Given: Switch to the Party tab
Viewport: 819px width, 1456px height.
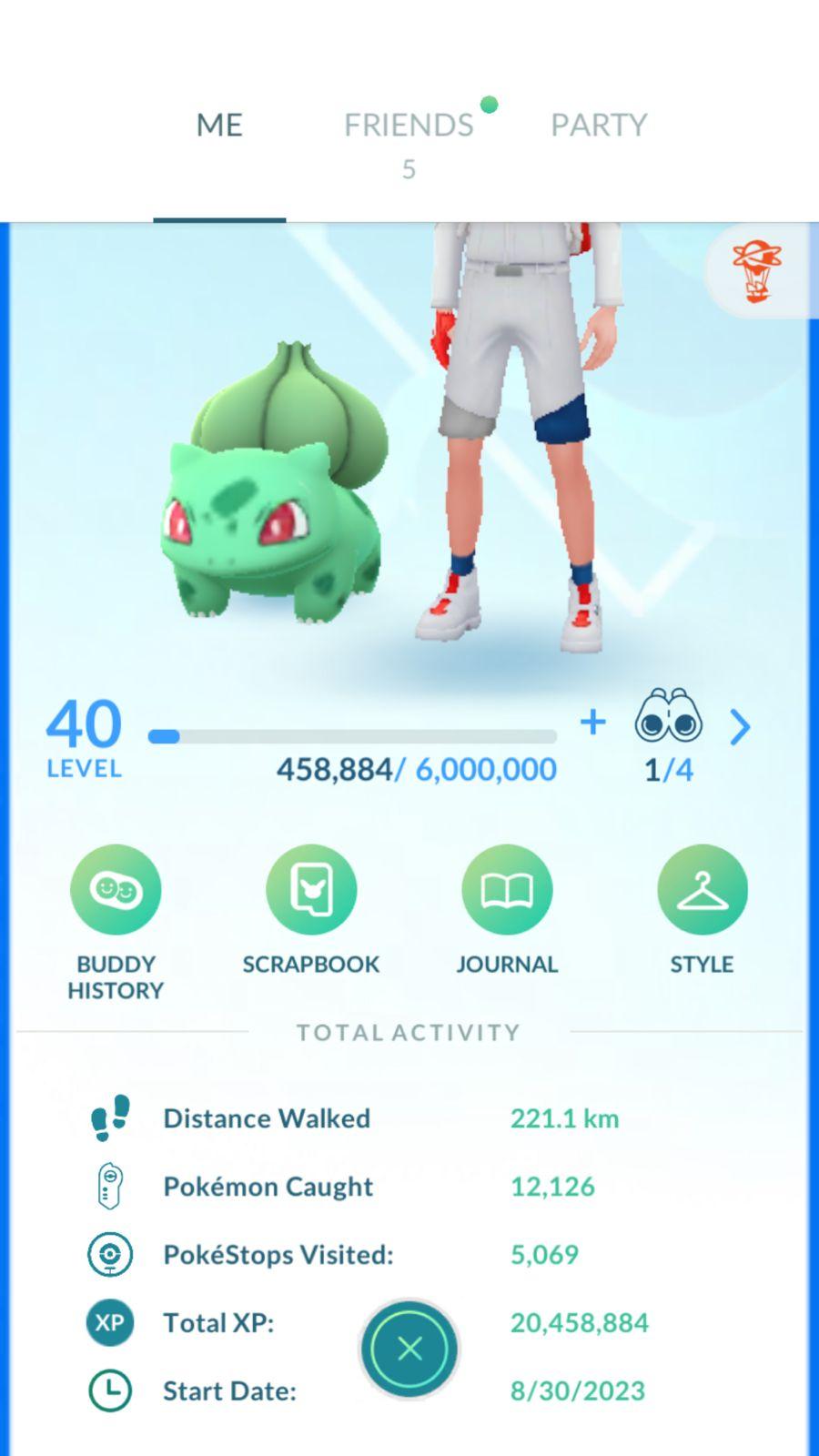Looking at the screenshot, I should [x=598, y=126].
